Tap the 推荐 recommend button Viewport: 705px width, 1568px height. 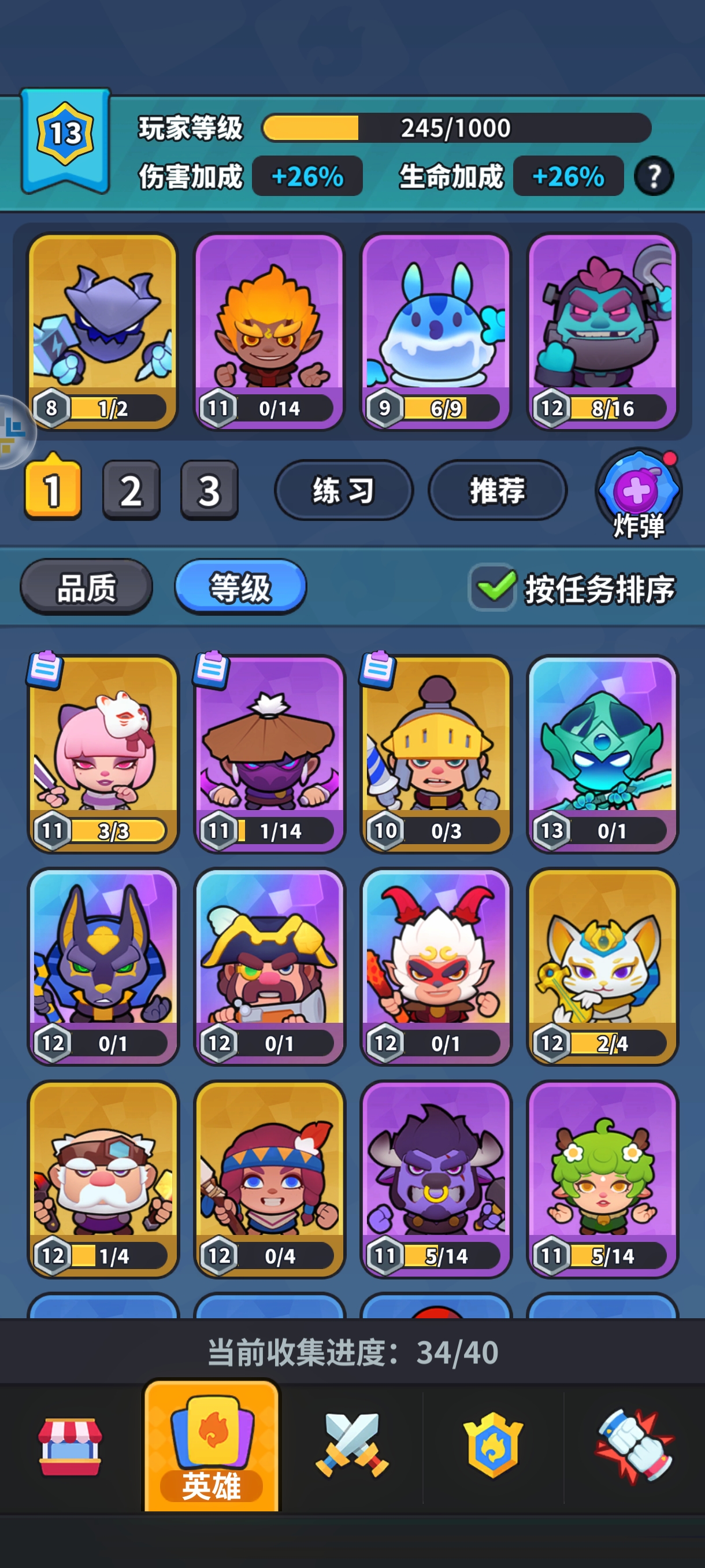click(x=497, y=490)
